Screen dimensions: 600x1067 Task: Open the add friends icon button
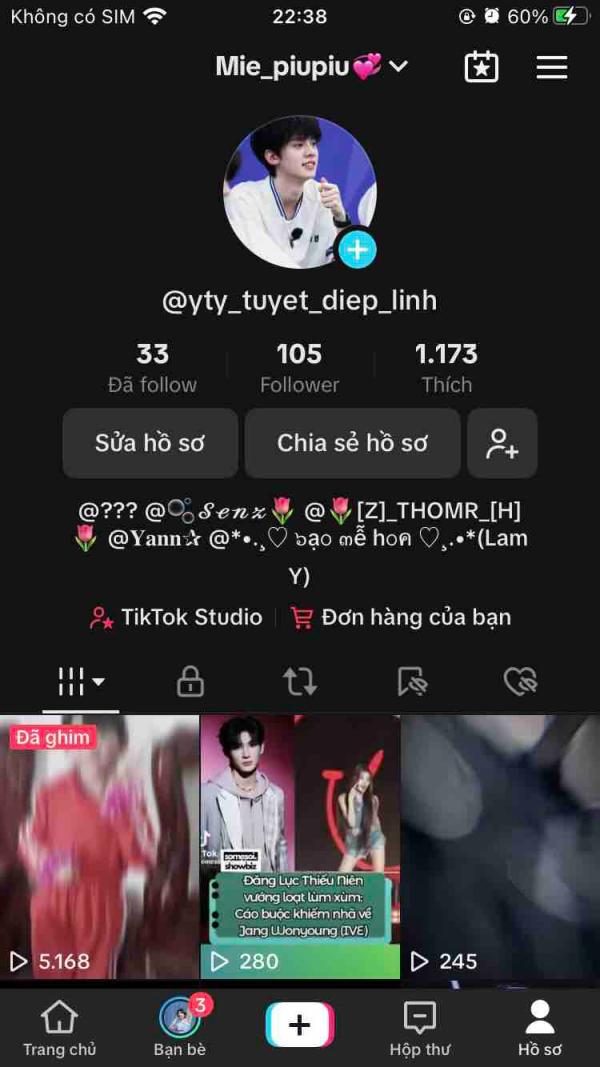[x=502, y=443]
